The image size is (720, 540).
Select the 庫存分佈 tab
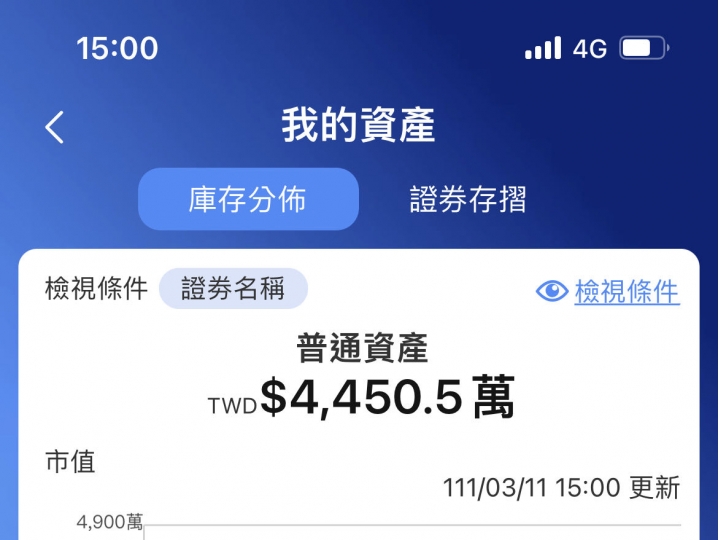coord(248,199)
